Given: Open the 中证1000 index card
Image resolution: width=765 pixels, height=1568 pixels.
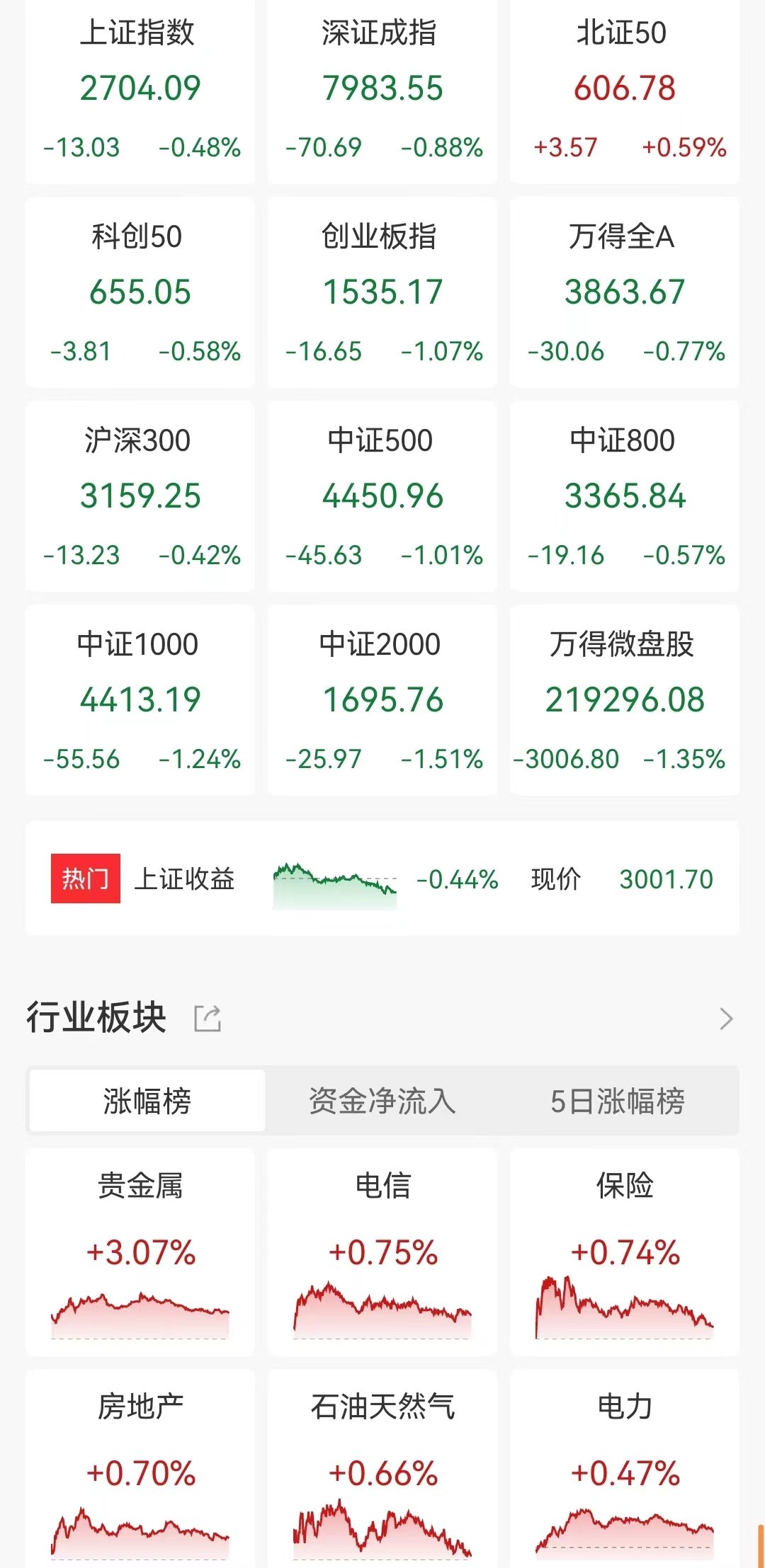Looking at the screenshot, I should coord(140,700).
